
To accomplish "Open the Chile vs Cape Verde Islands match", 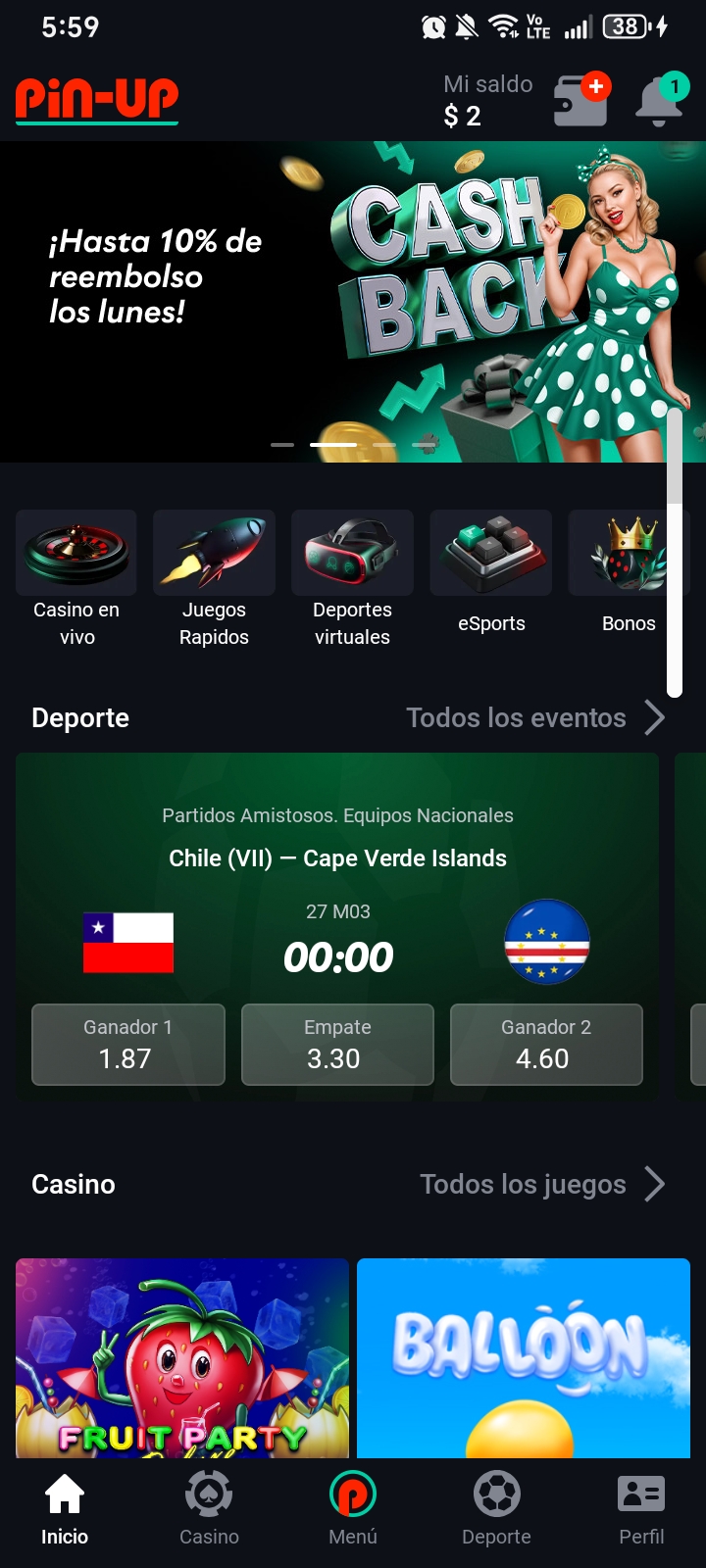I will tap(337, 858).
